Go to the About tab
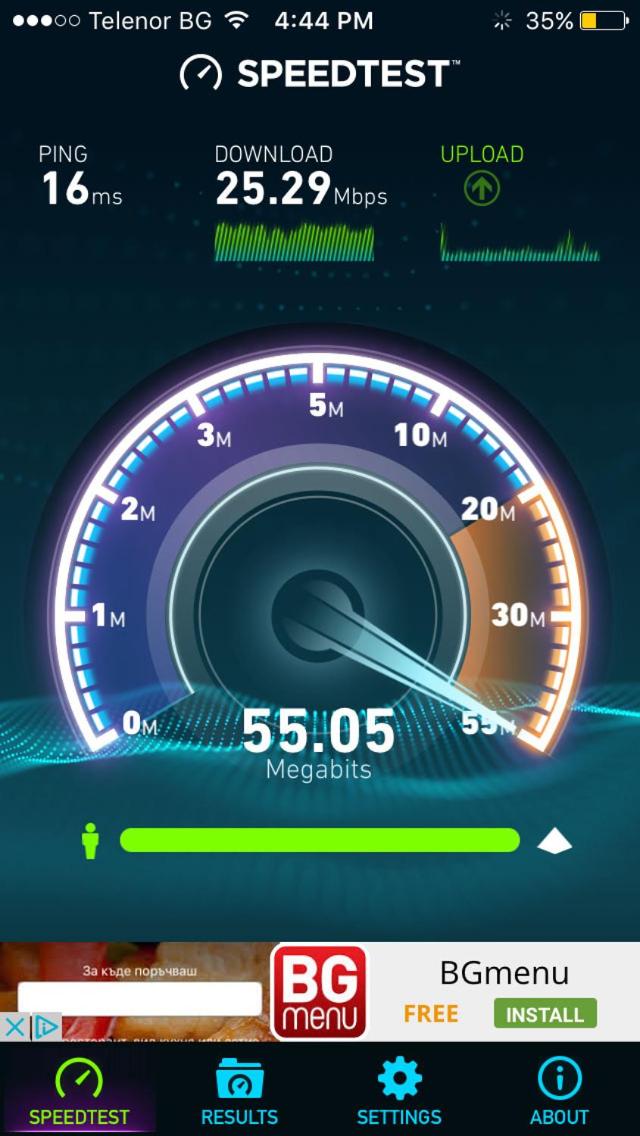The height and width of the screenshot is (1136, 640). tap(559, 1092)
